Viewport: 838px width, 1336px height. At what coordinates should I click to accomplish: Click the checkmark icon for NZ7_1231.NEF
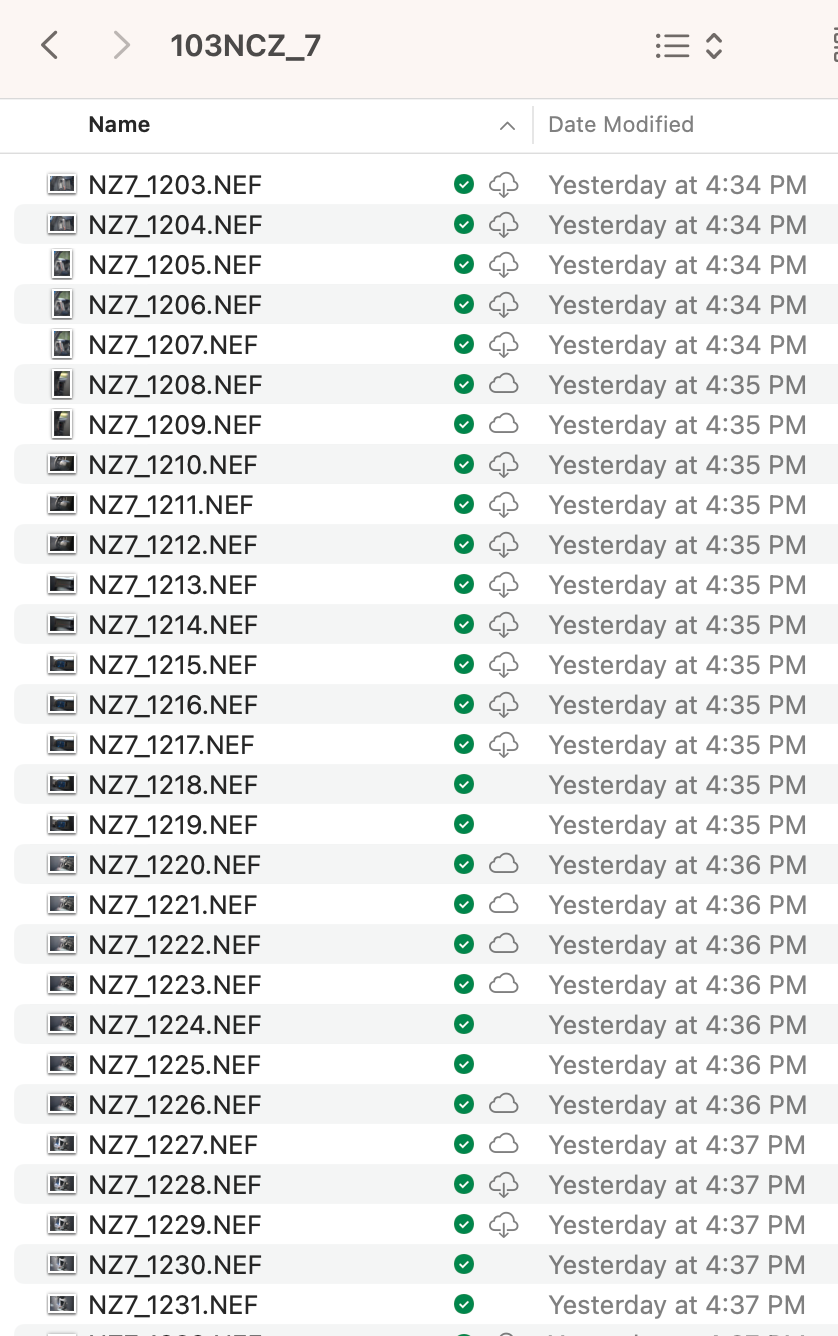[x=464, y=1304]
